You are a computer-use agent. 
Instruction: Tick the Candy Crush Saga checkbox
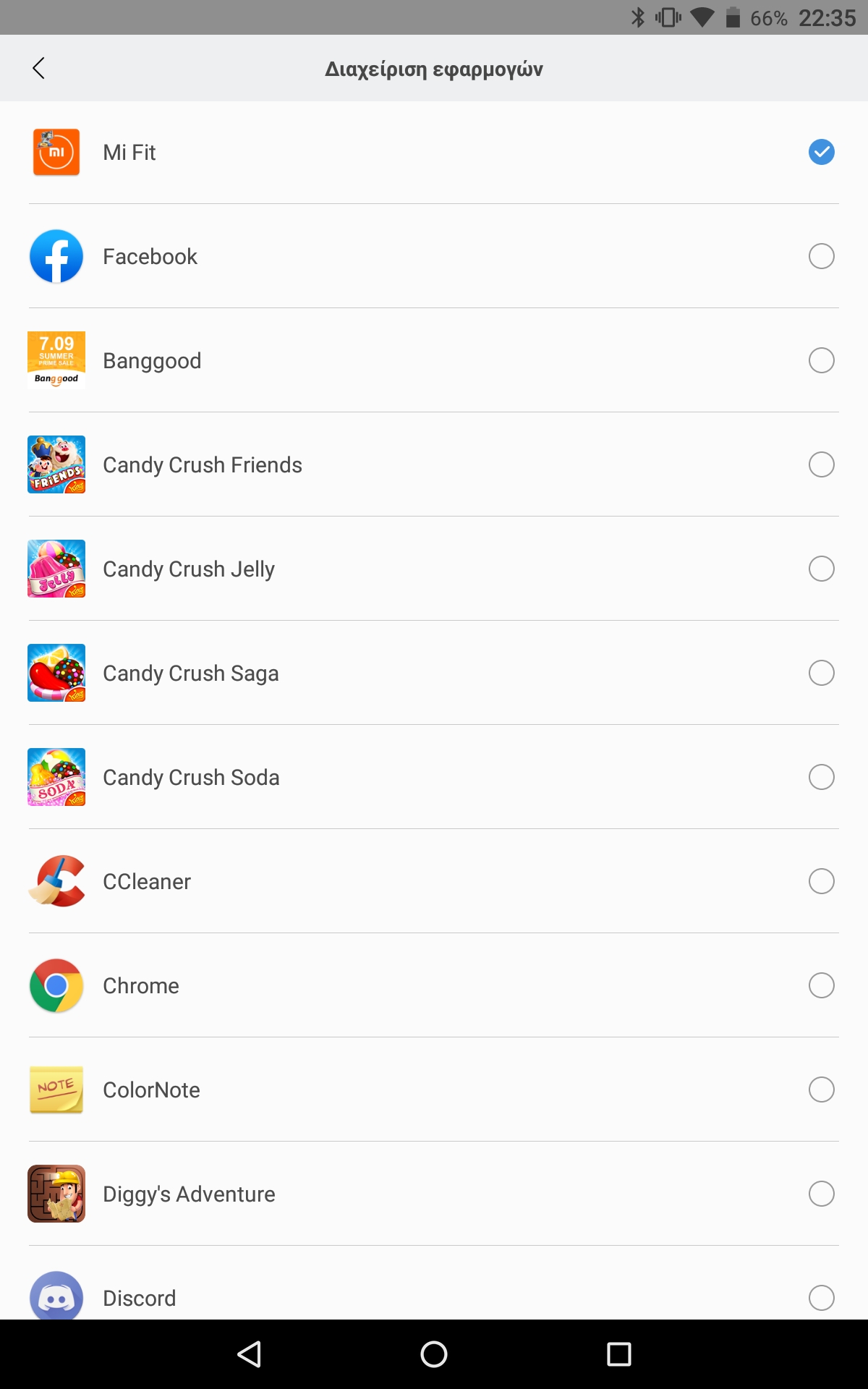(x=821, y=674)
